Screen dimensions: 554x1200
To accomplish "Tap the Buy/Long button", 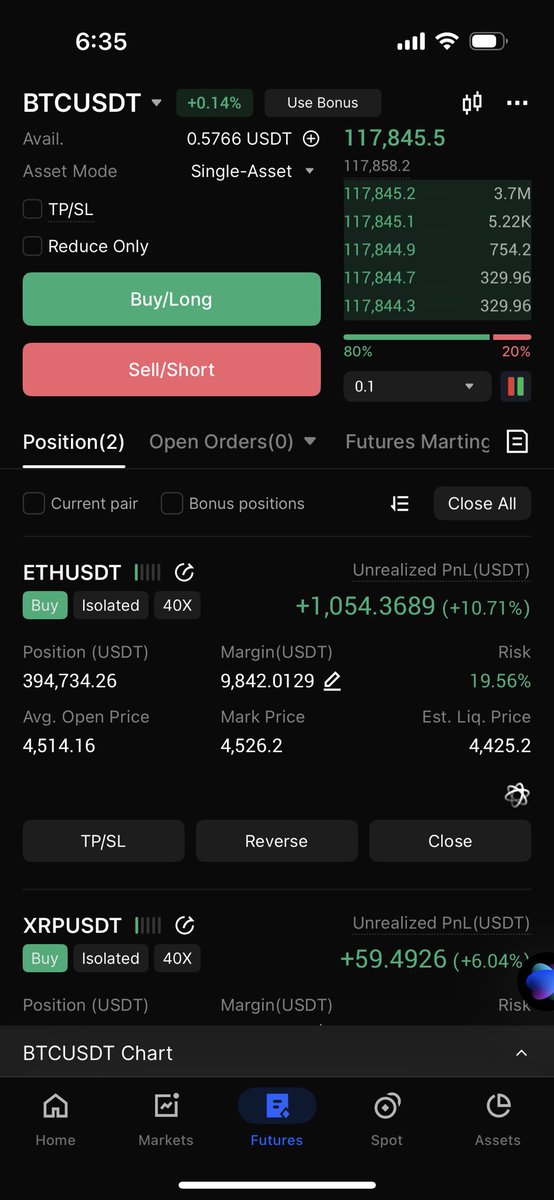I will [172, 299].
